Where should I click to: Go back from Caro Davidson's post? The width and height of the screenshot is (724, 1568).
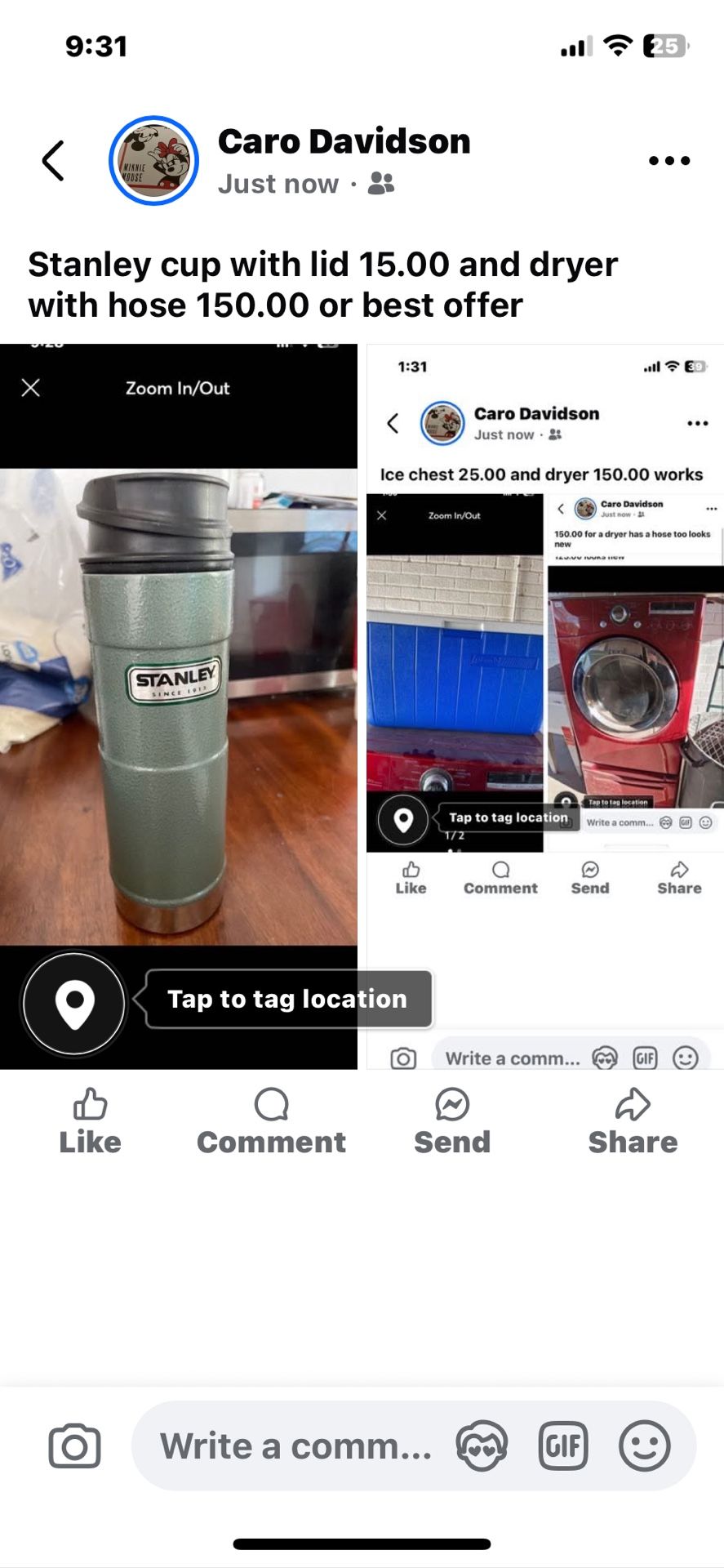point(54,160)
